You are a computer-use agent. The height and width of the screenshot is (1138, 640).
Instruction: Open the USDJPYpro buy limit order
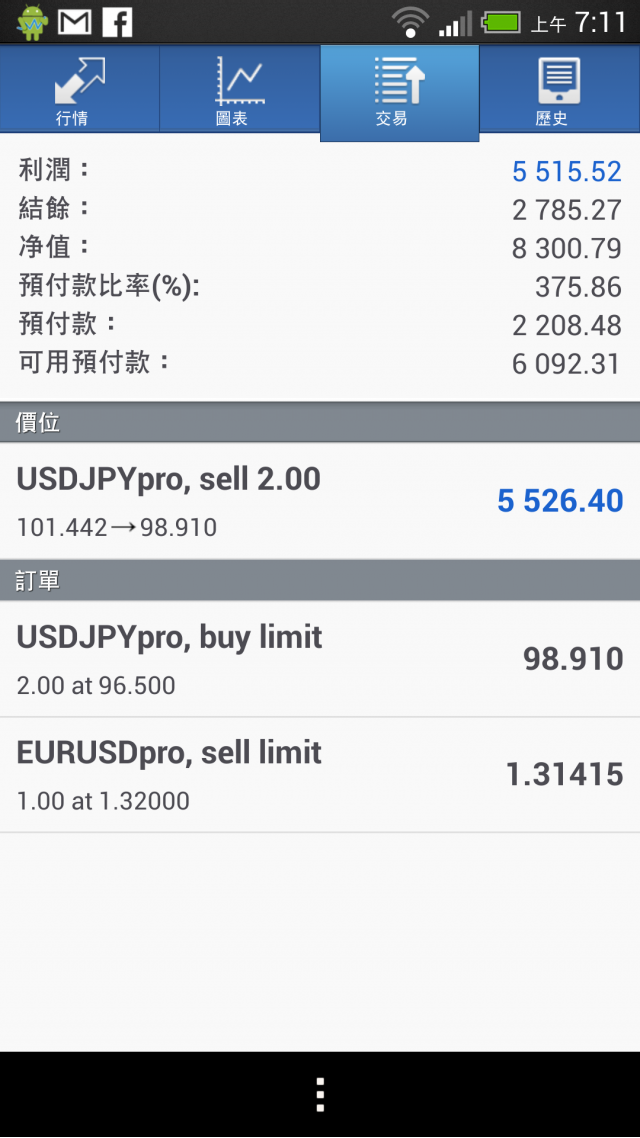tap(320, 659)
